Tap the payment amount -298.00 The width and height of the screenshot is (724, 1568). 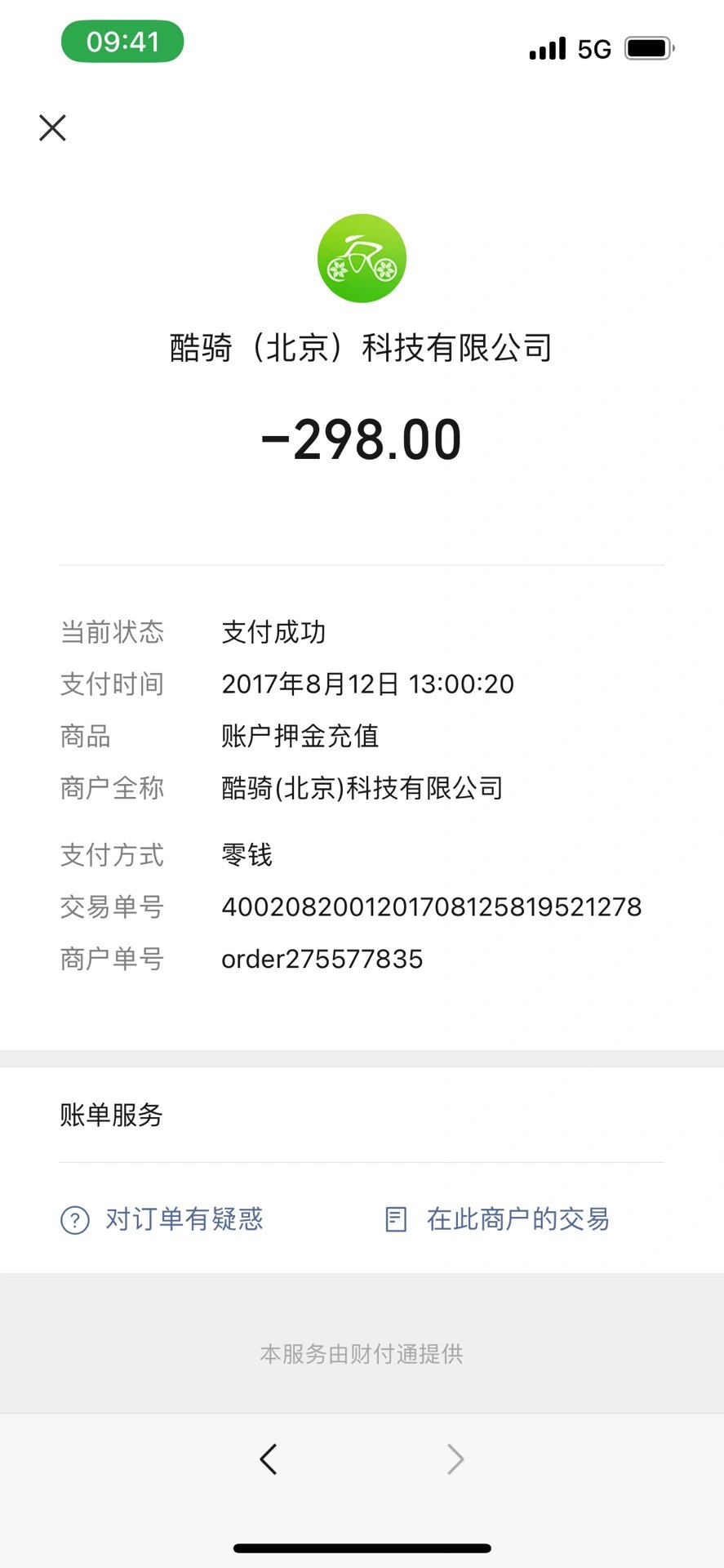362,439
